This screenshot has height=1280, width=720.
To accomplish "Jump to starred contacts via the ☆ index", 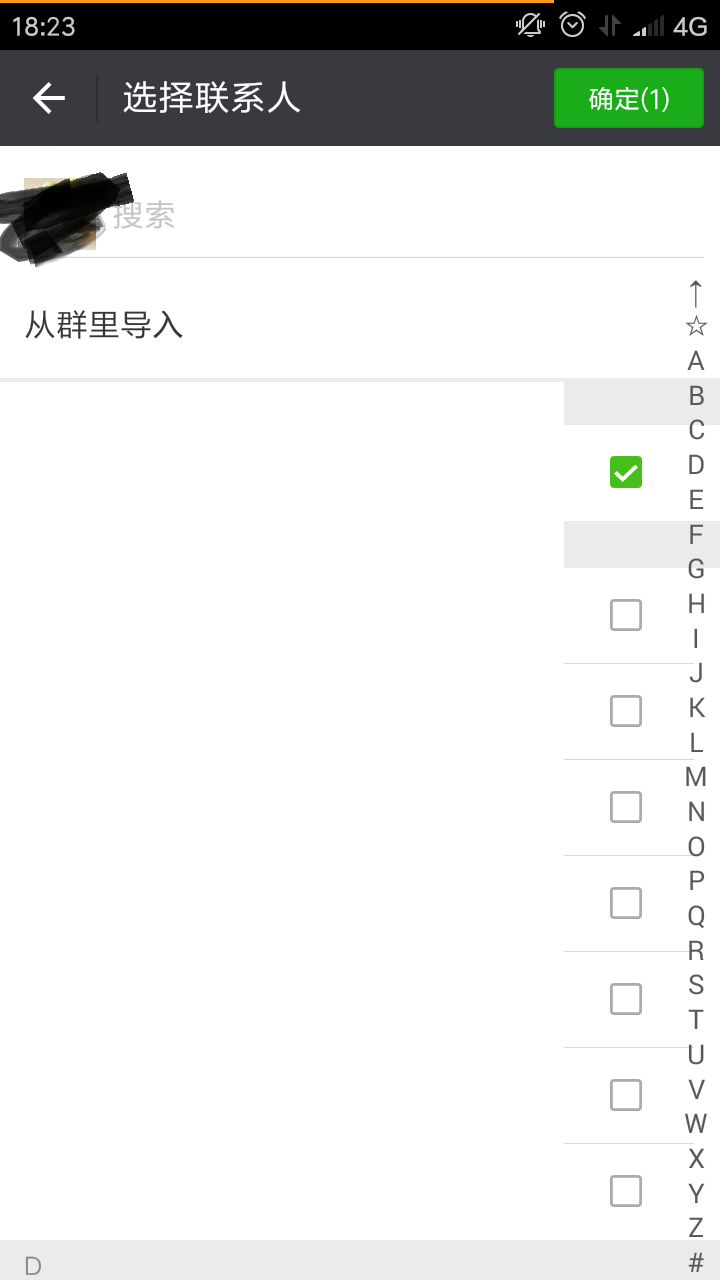I will [696, 326].
